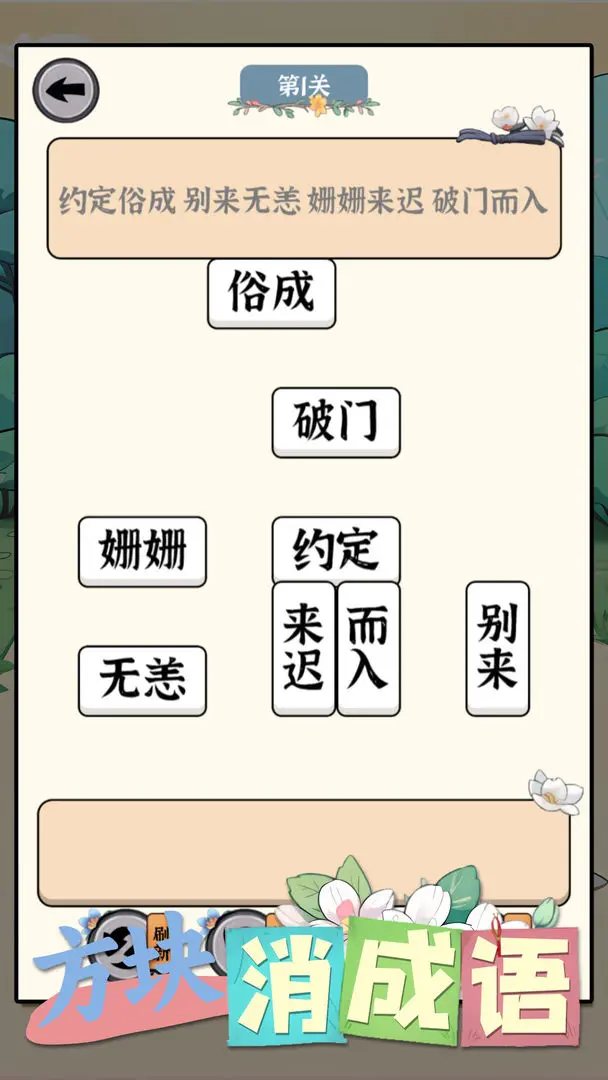Tap the 姗姗 word tile

pos(142,551)
